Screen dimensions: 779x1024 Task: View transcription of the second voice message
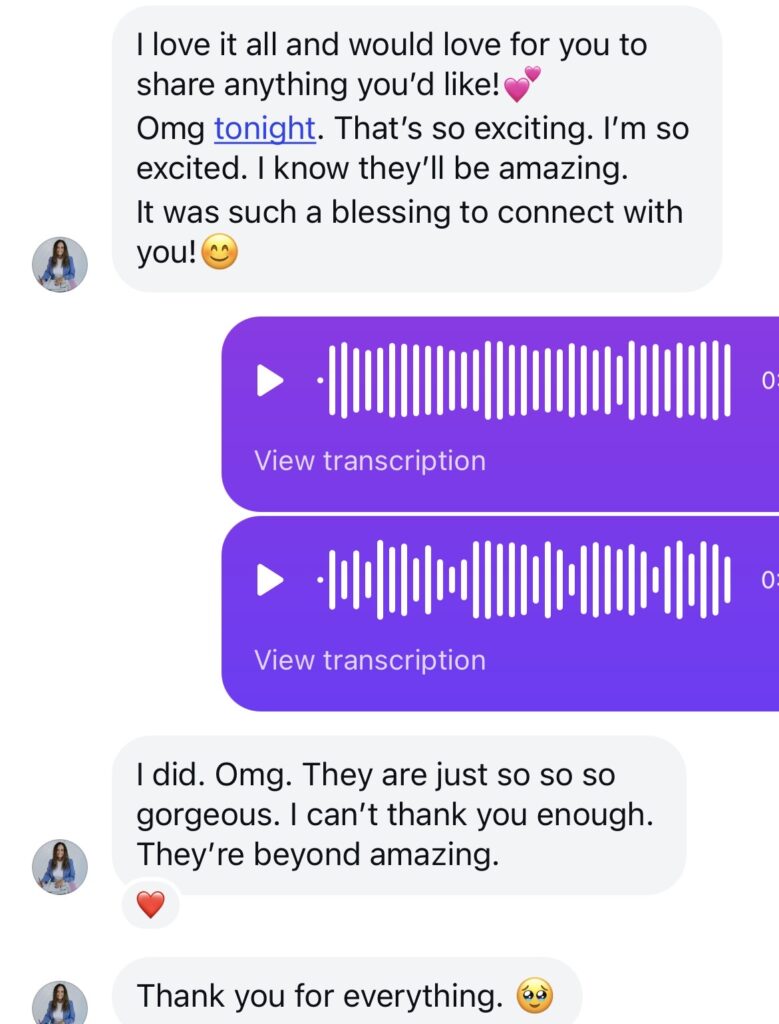pyautogui.click(x=369, y=660)
